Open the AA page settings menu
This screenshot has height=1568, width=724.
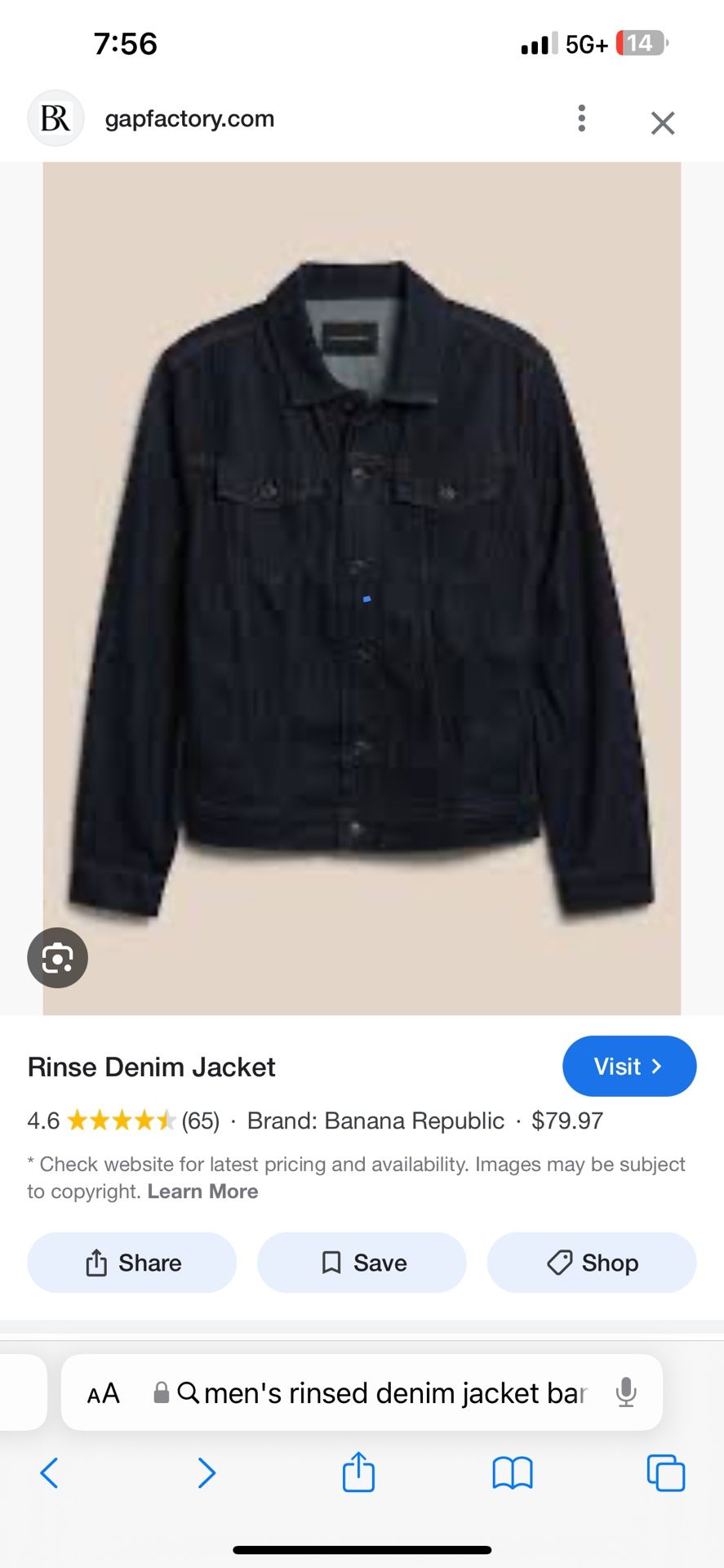[x=104, y=1393]
